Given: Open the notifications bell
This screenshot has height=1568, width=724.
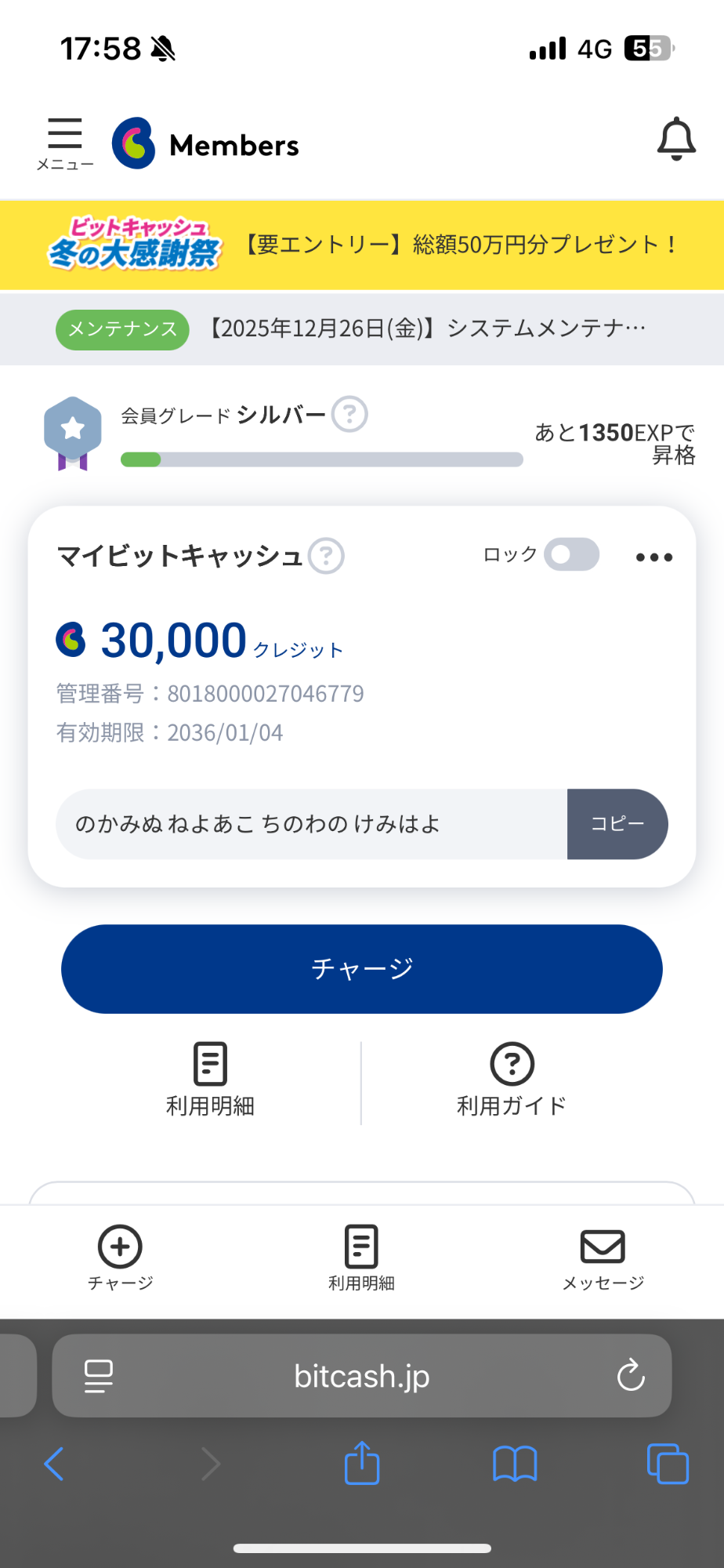Looking at the screenshot, I should pyautogui.click(x=675, y=141).
